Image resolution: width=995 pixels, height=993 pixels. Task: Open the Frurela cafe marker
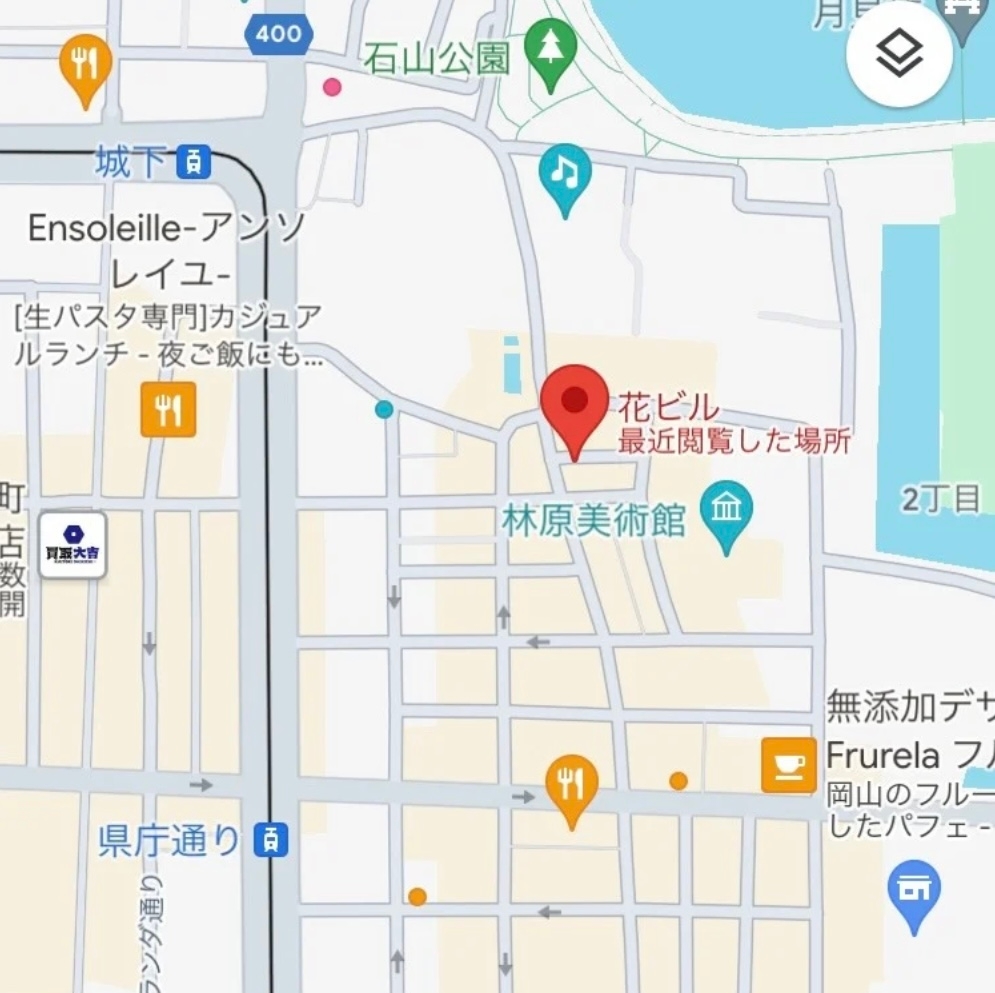(x=788, y=765)
